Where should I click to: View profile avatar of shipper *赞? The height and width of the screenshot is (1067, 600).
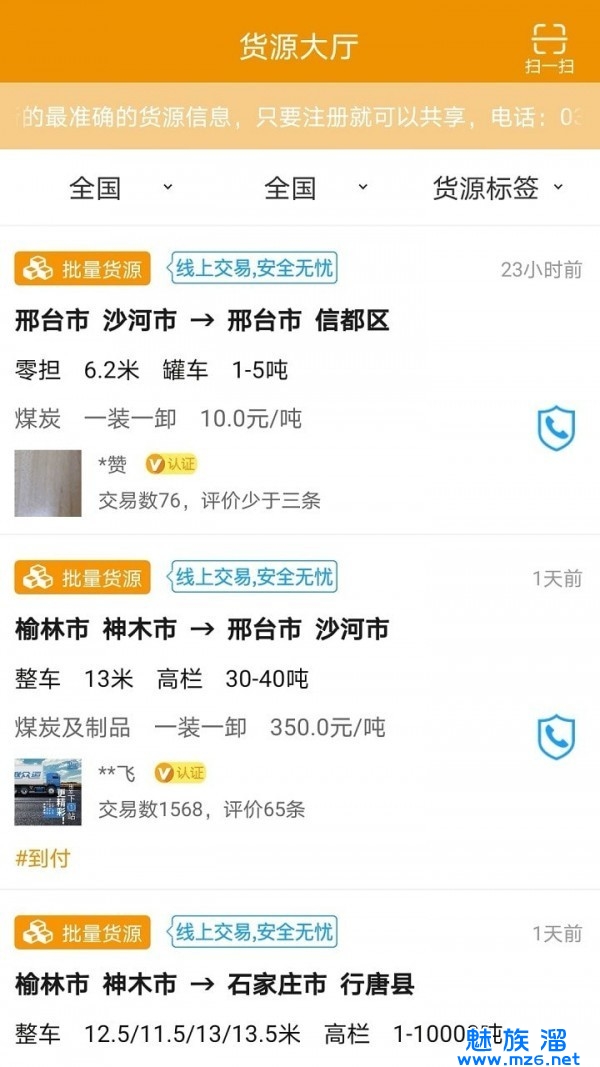pyautogui.click(x=47, y=483)
